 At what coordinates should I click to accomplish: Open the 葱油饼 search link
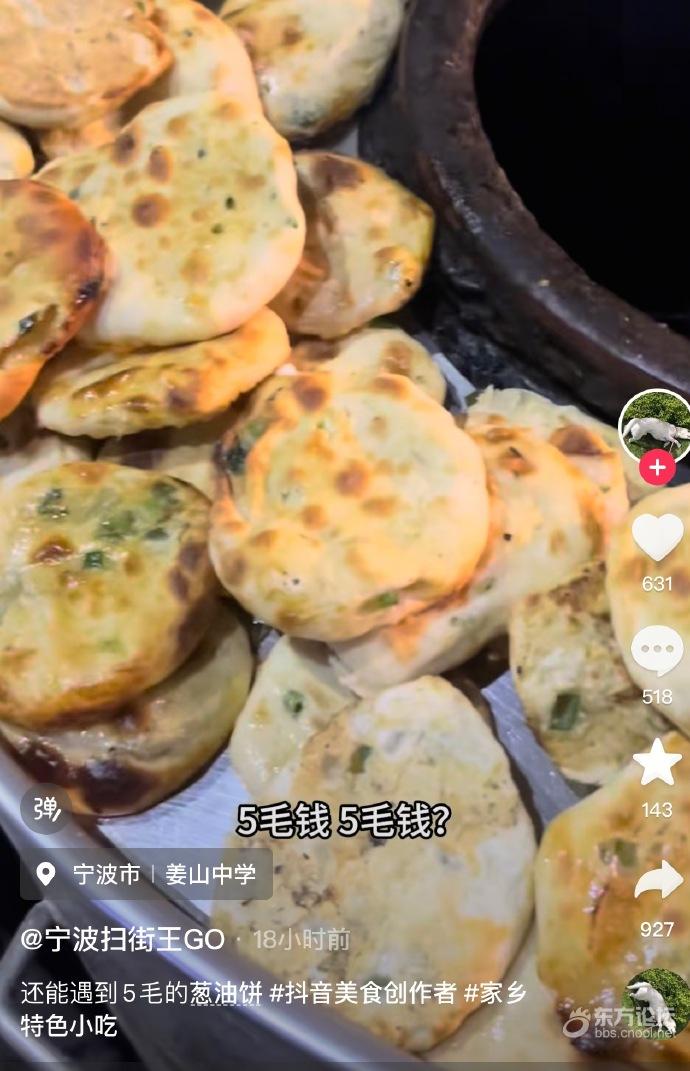tap(226, 993)
